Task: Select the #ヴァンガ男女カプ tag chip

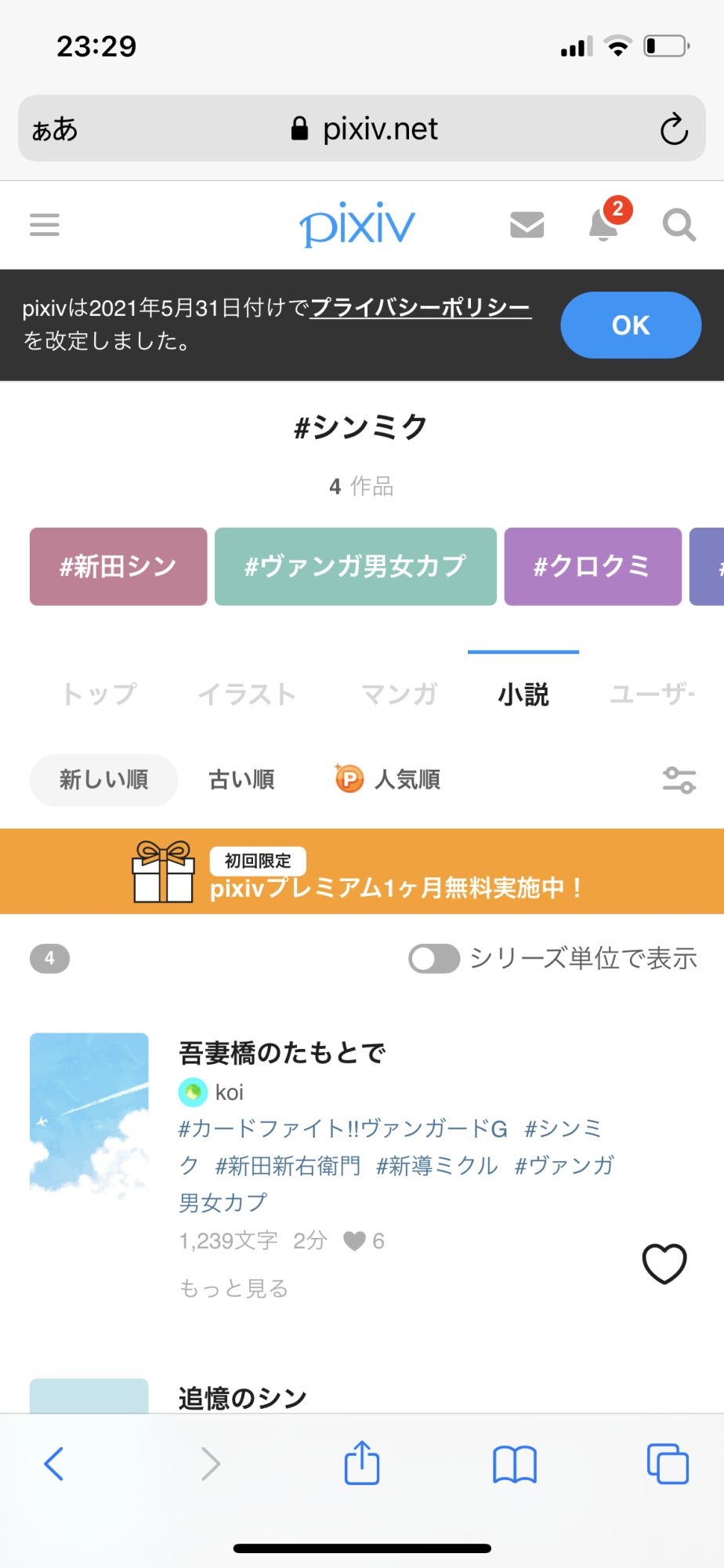Action: click(355, 566)
